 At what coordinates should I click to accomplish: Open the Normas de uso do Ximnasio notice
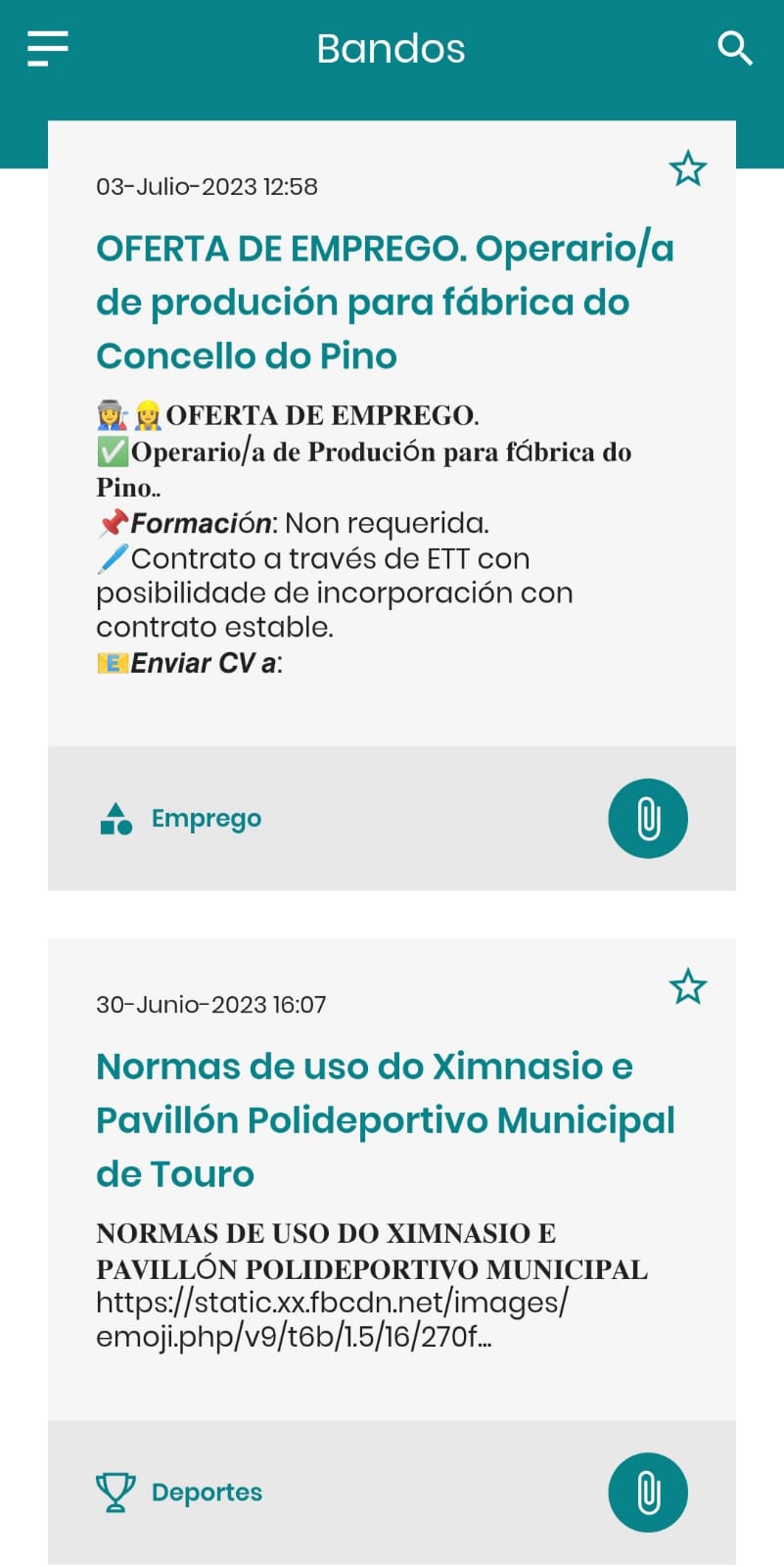coord(386,1119)
